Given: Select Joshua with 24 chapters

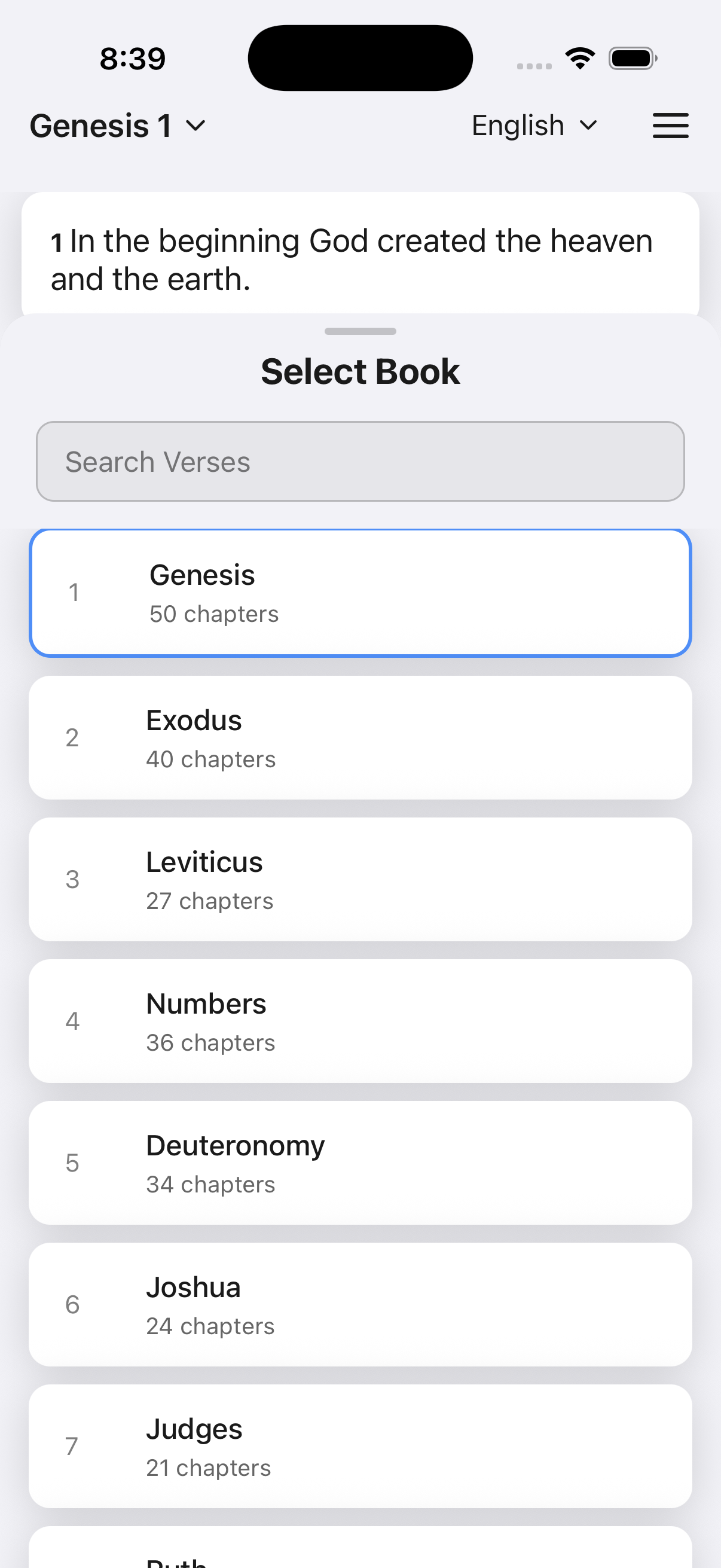Looking at the screenshot, I should (360, 1305).
